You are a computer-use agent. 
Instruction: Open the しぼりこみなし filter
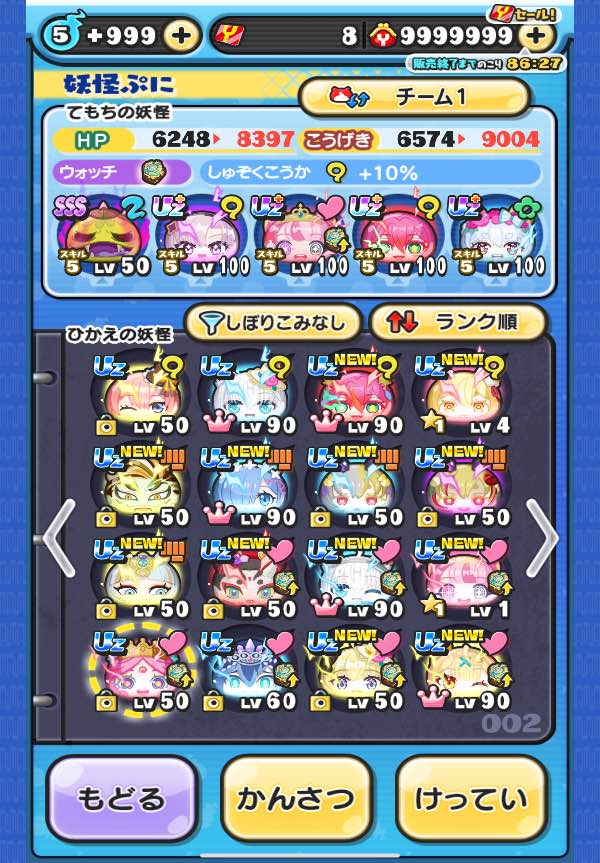click(x=272, y=322)
